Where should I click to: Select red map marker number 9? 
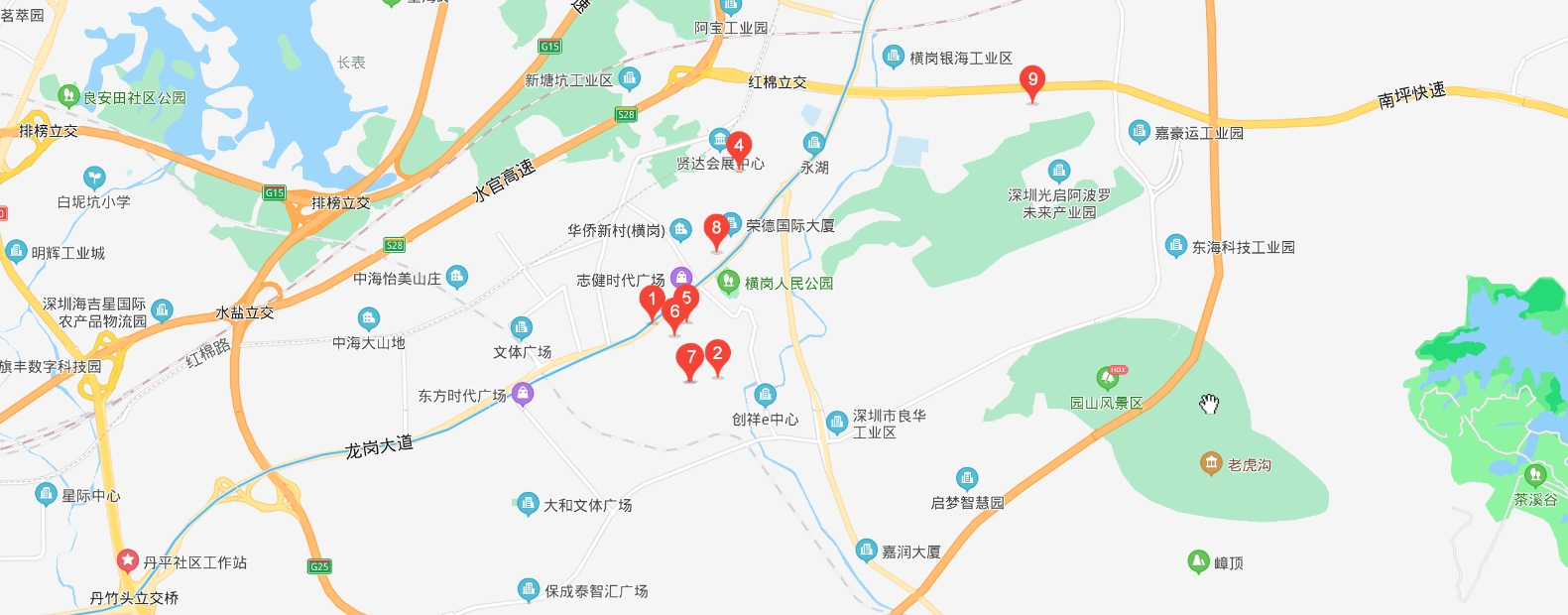(x=1032, y=81)
